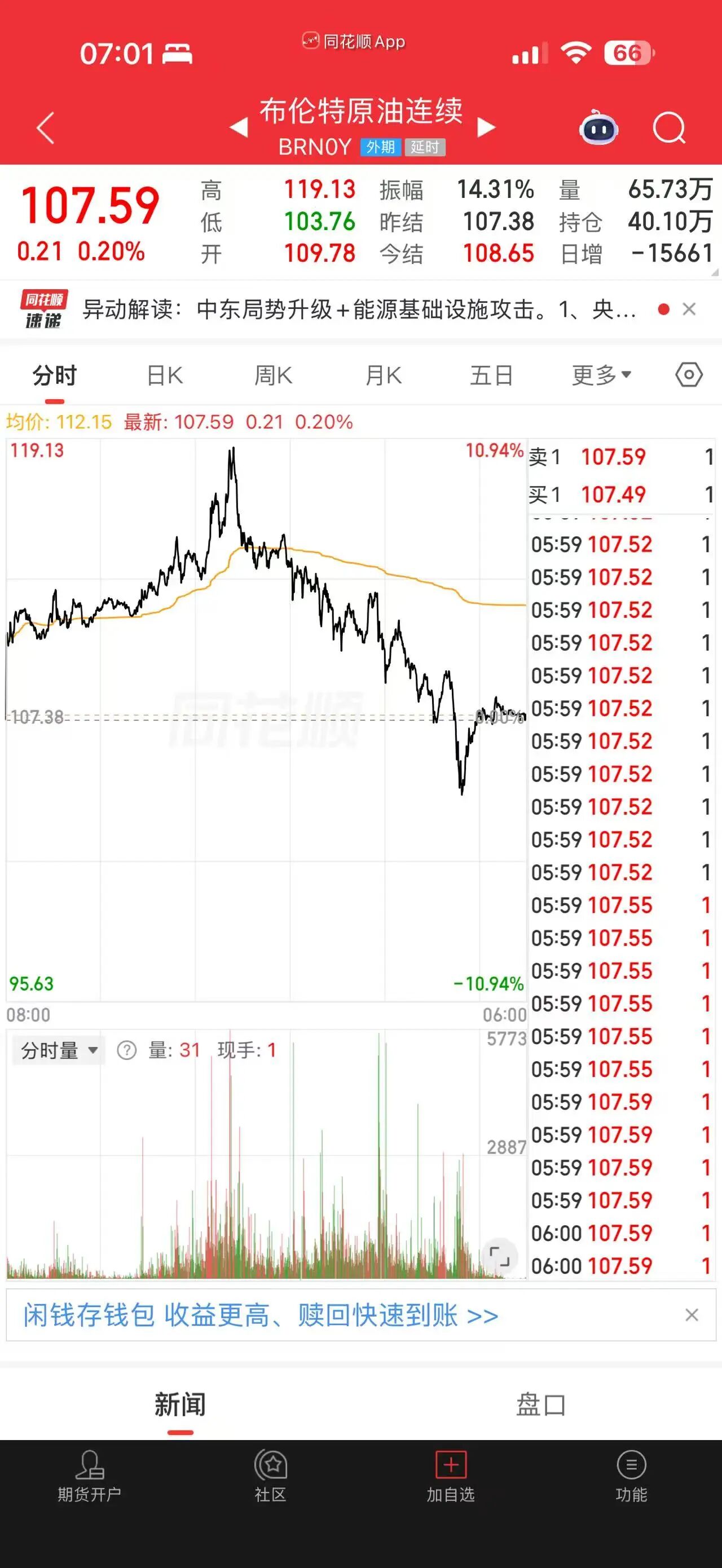The height and width of the screenshot is (1568, 722).
Task: Tap the help question mark beside 分时量
Action: click(x=126, y=1050)
